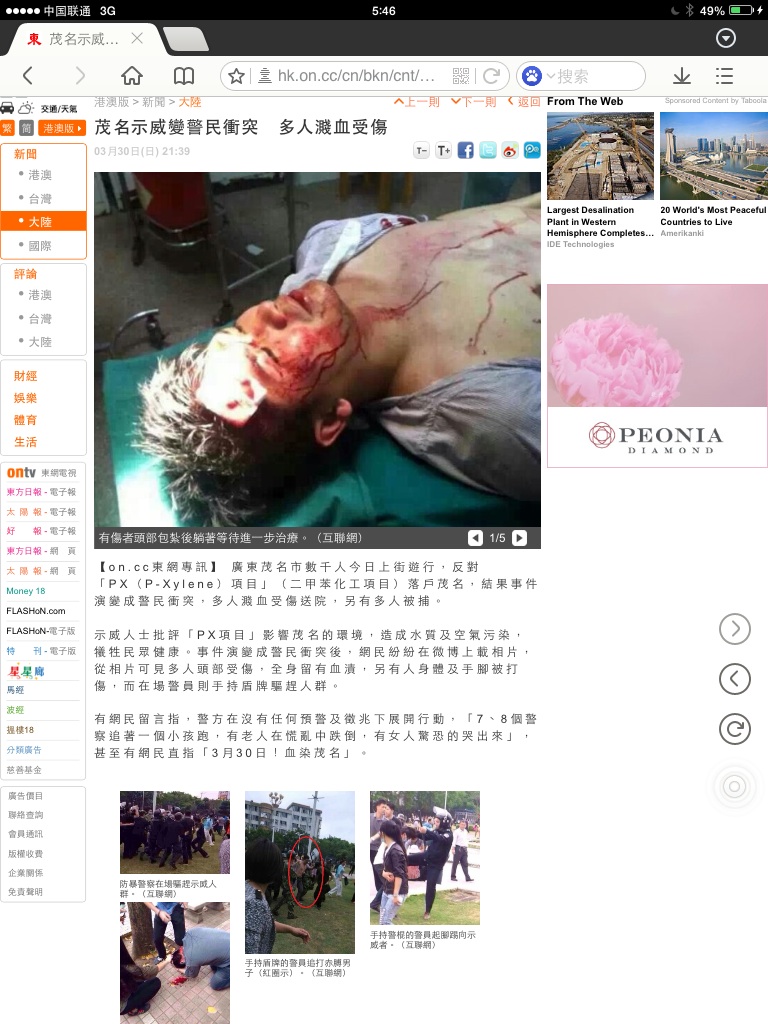This screenshot has height=1024, width=768.
Task: Share article on Facebook
Action: [x=465, y=151]
